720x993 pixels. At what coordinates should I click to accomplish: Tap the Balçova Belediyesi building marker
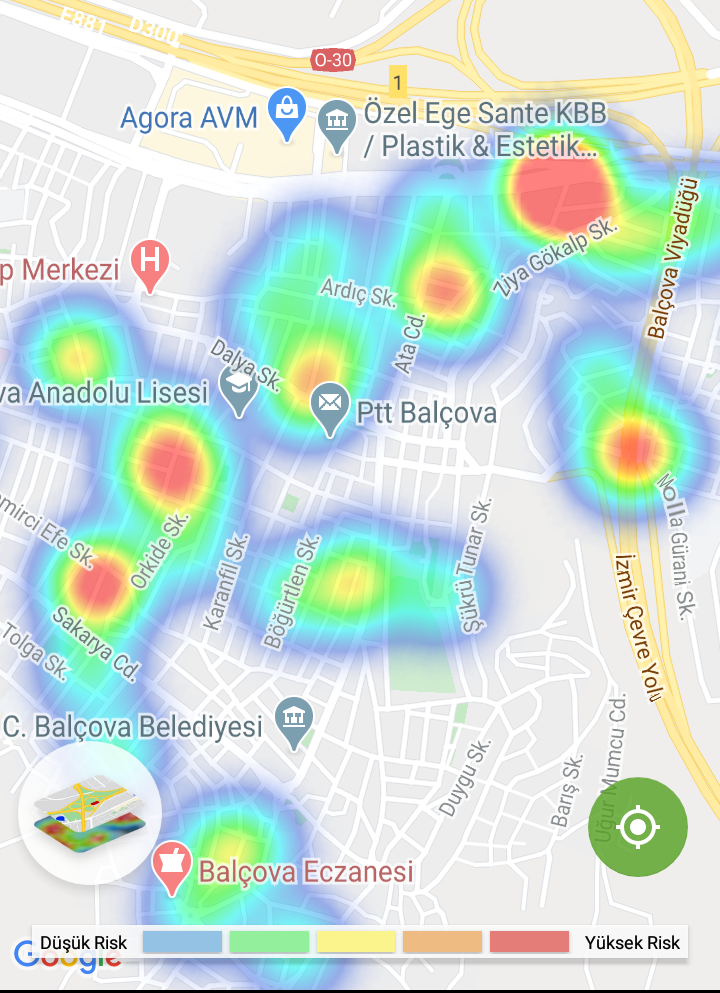coord(294,722)
